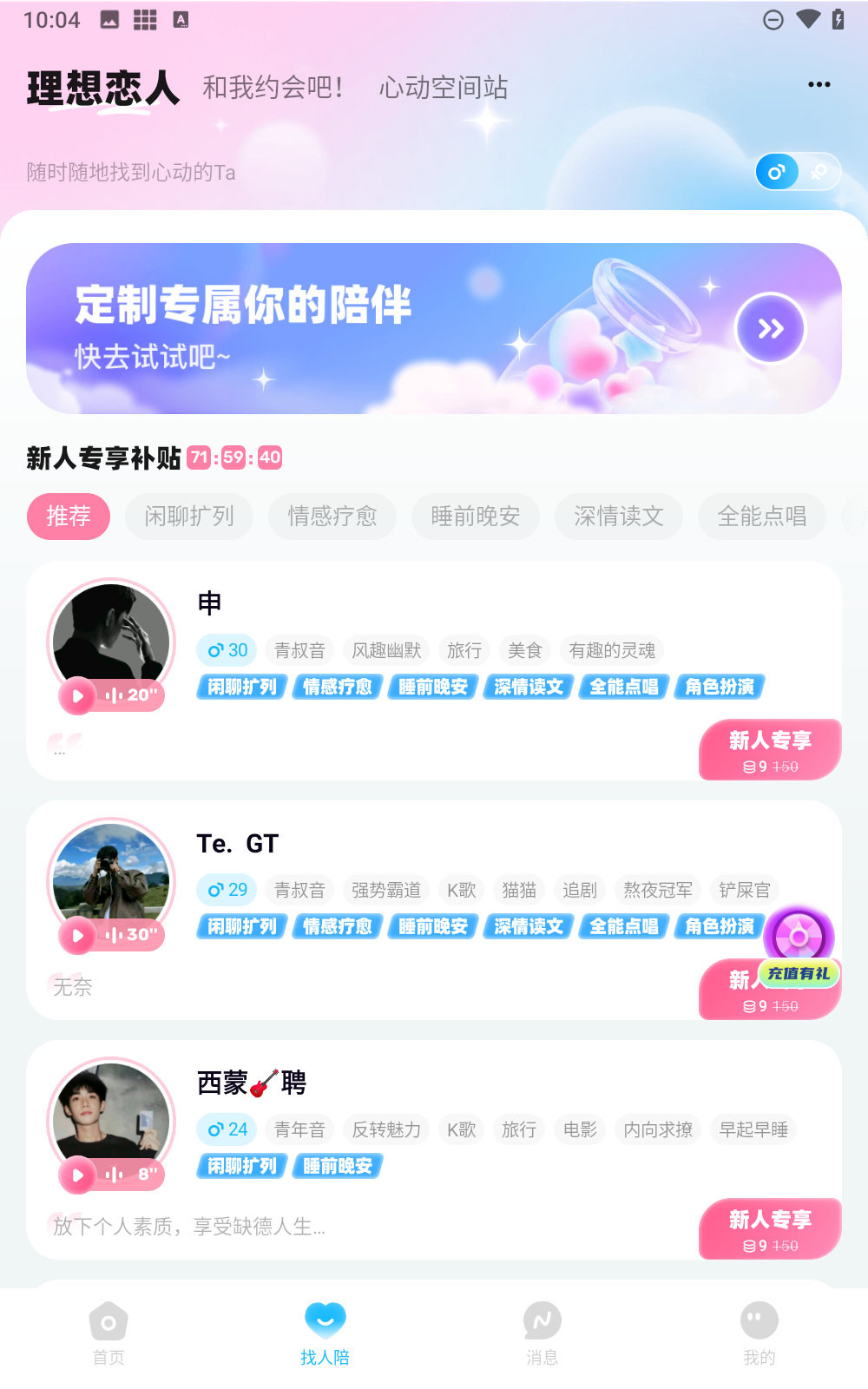868x1389 pixels.
Task: Tap the double-arrow on the 定制专属你的陪伴 banner
Action: 769,328
